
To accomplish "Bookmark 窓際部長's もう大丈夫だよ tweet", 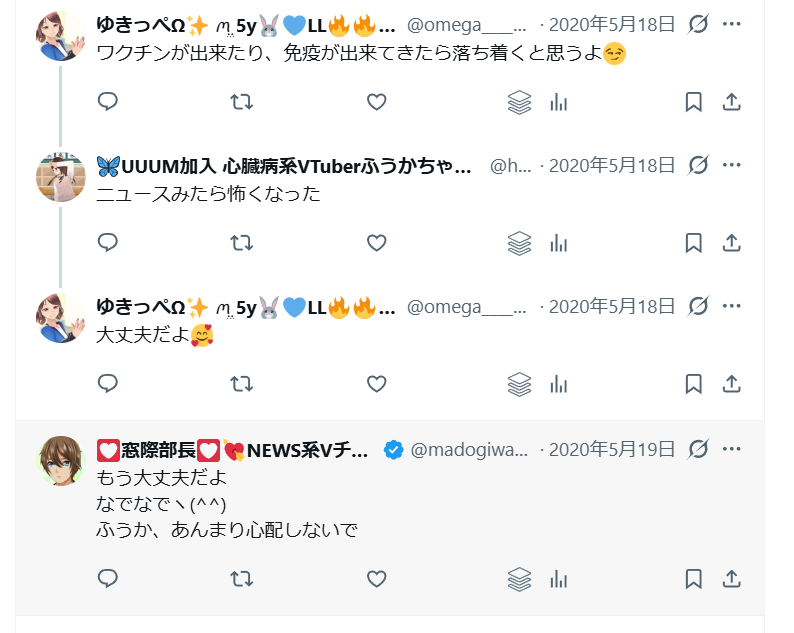I will 693,578.
